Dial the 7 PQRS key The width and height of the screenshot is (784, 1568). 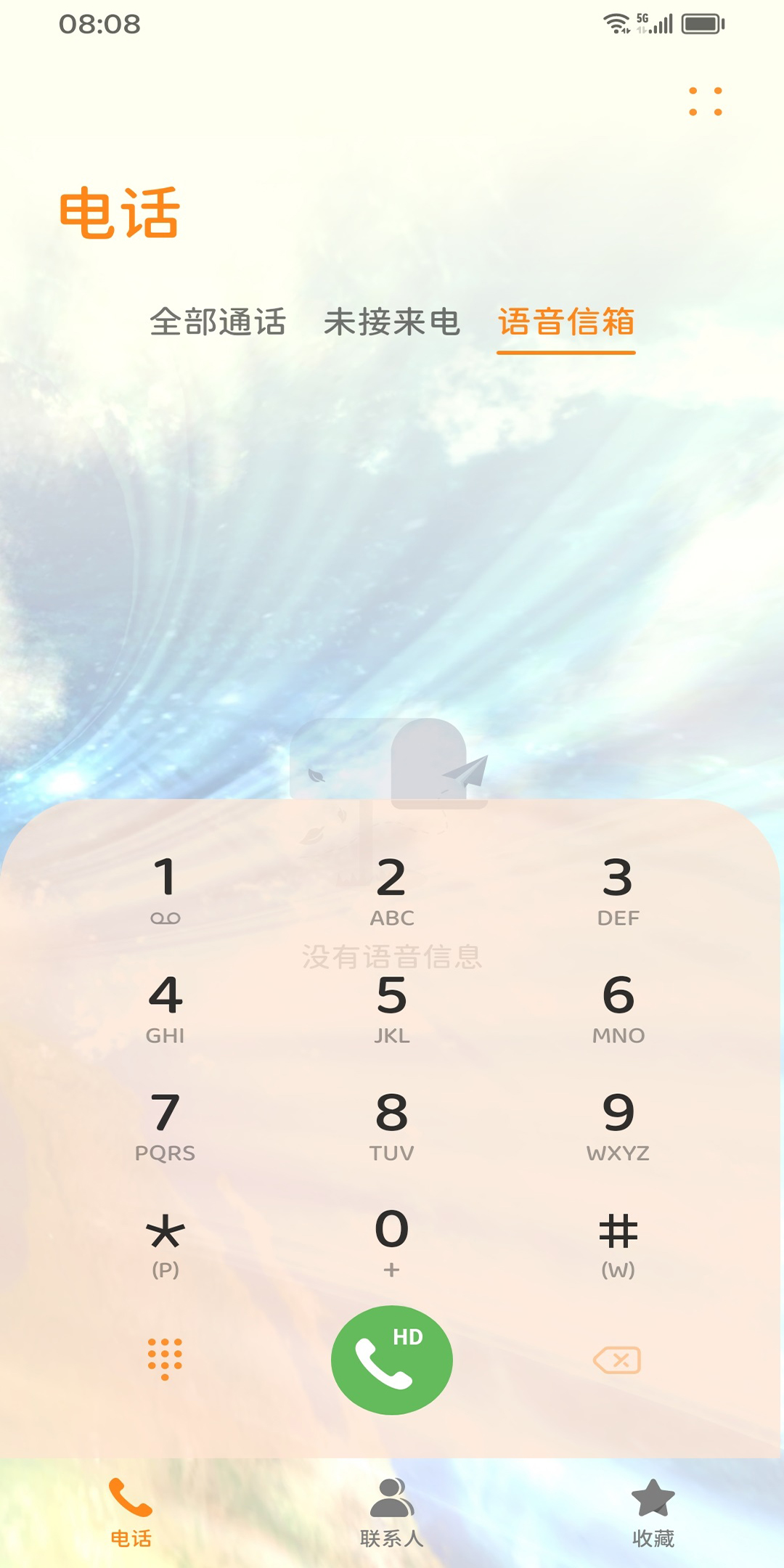tap(166, 1125)
